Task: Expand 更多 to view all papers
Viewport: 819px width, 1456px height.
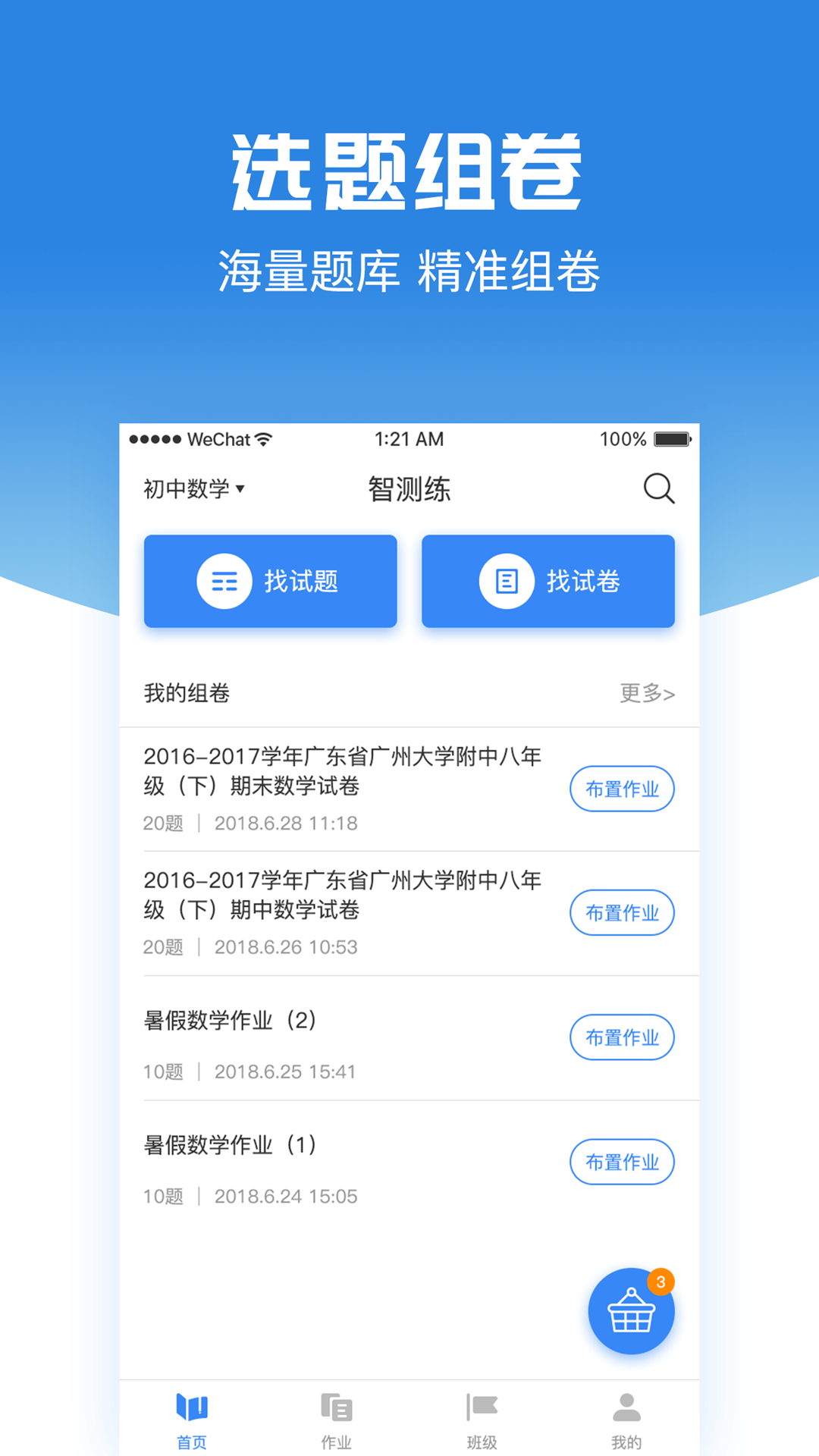Action: [647, 693]
